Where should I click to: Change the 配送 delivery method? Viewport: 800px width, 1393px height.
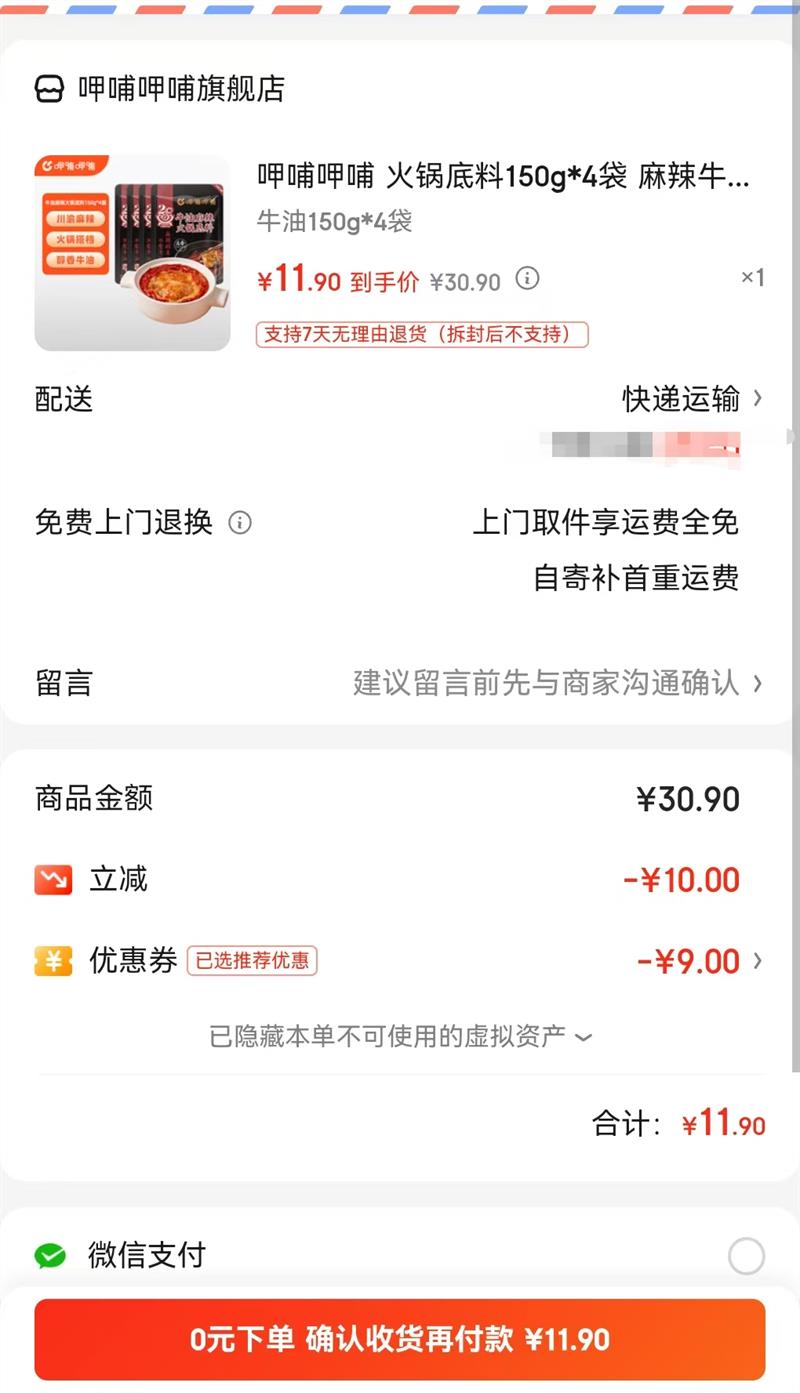click(692, 399)
